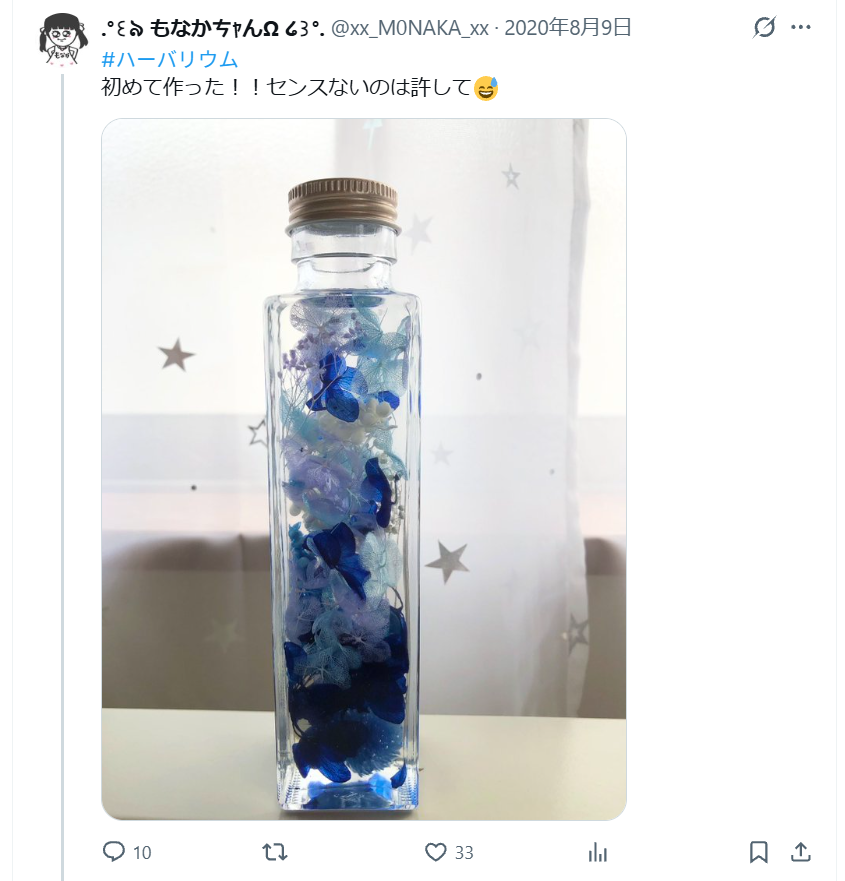This screenshot has width=845, height=881.
Task: Open the @xx_M0NAKA_xx handle link
Action: 410,27
